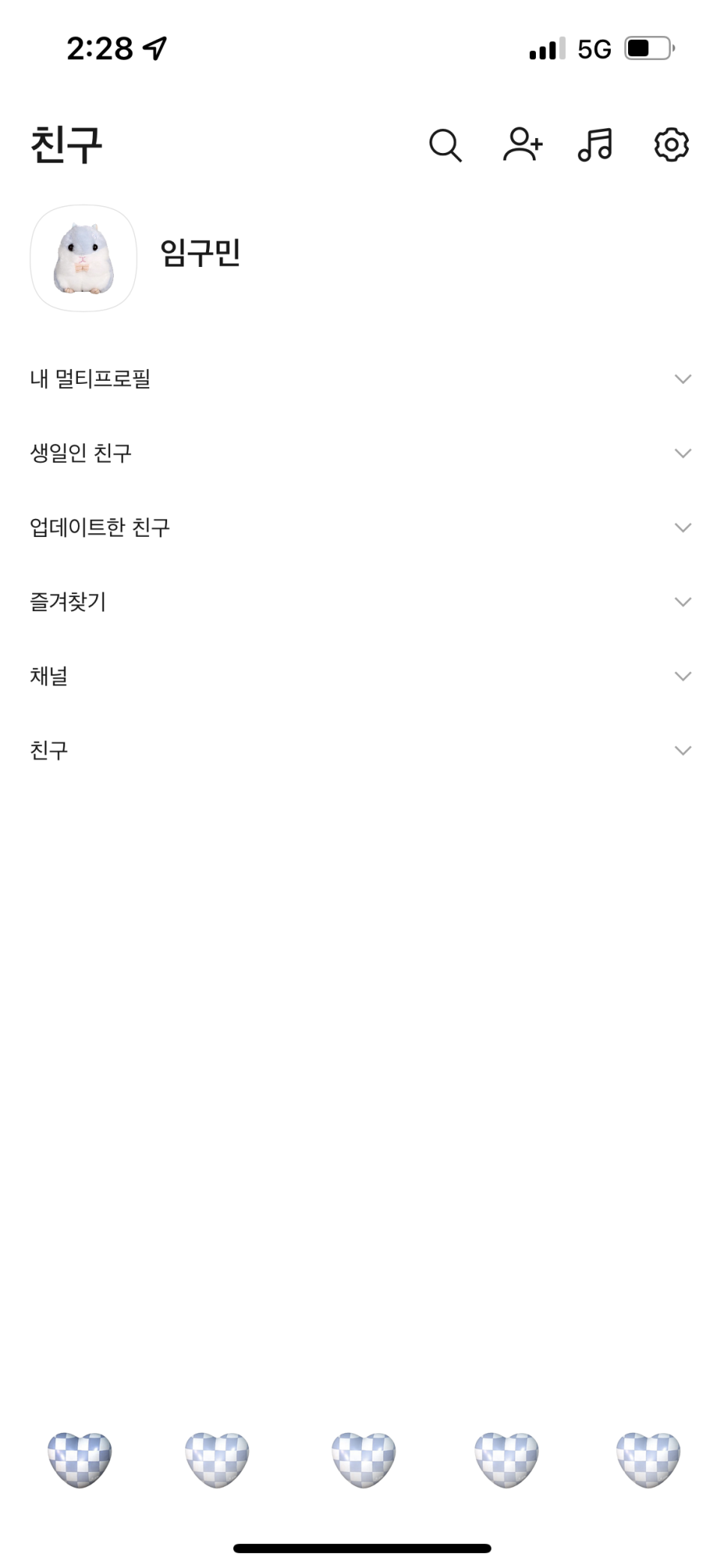Tap the add friend icon
The image size is (724, 1568).
[x=522, y=145]
